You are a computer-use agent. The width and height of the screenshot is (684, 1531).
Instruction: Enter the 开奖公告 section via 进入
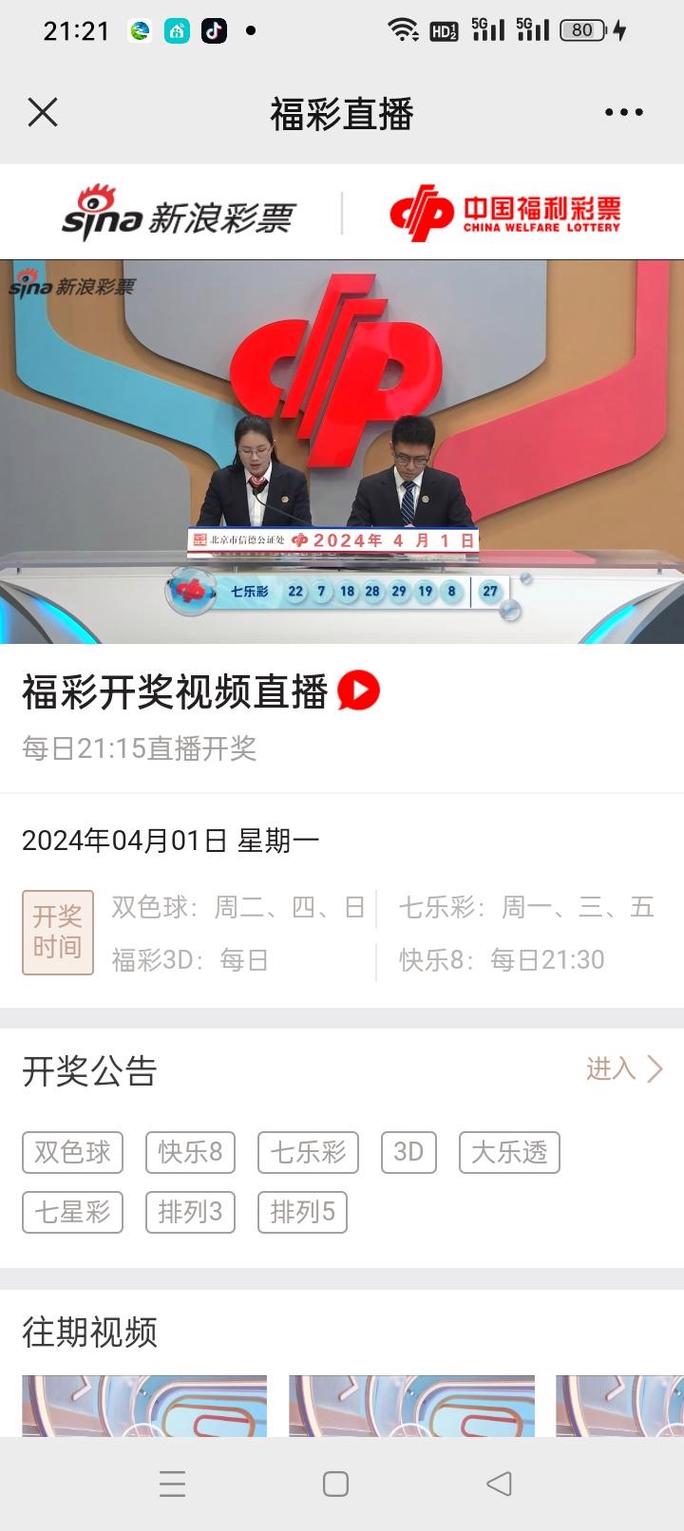(624, 1069)
